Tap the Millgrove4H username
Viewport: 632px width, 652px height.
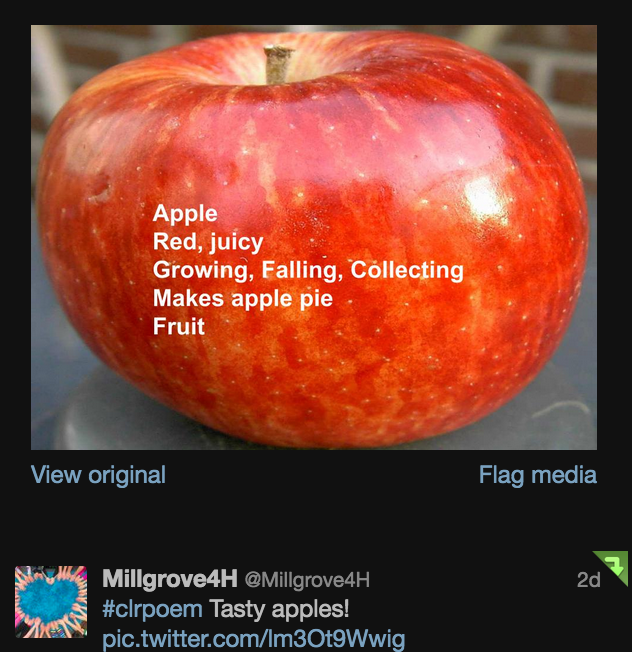coord(170,579)
